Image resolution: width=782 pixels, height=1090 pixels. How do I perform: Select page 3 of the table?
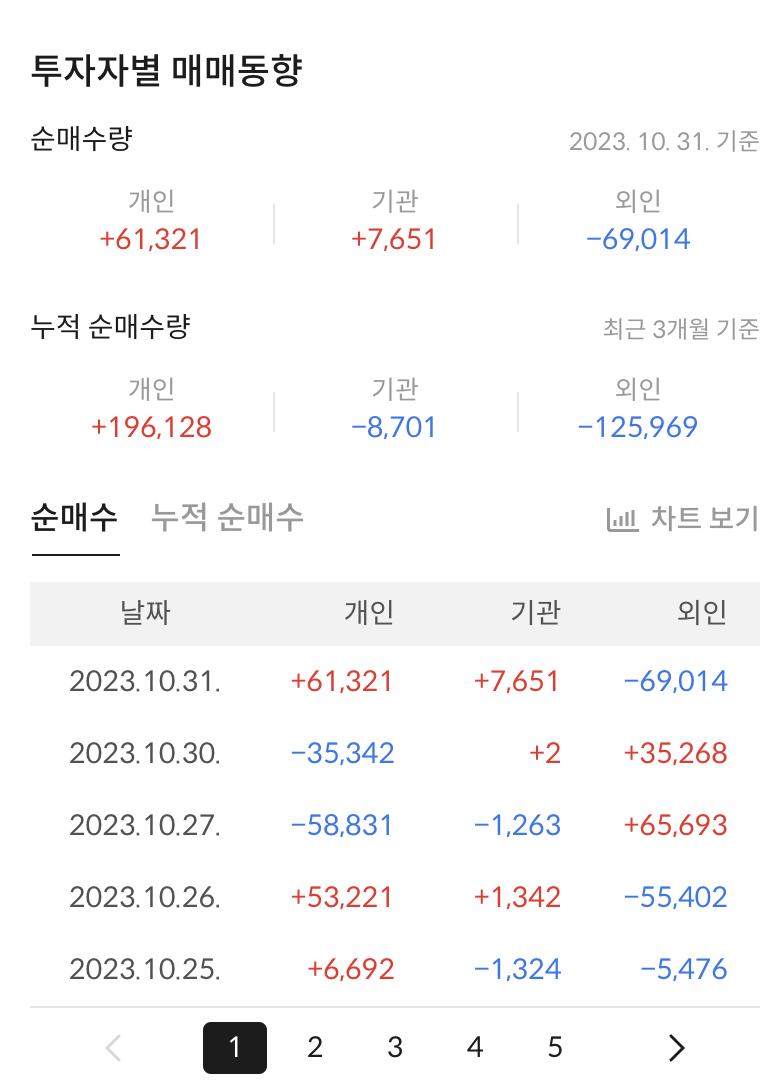[394, 1047]
